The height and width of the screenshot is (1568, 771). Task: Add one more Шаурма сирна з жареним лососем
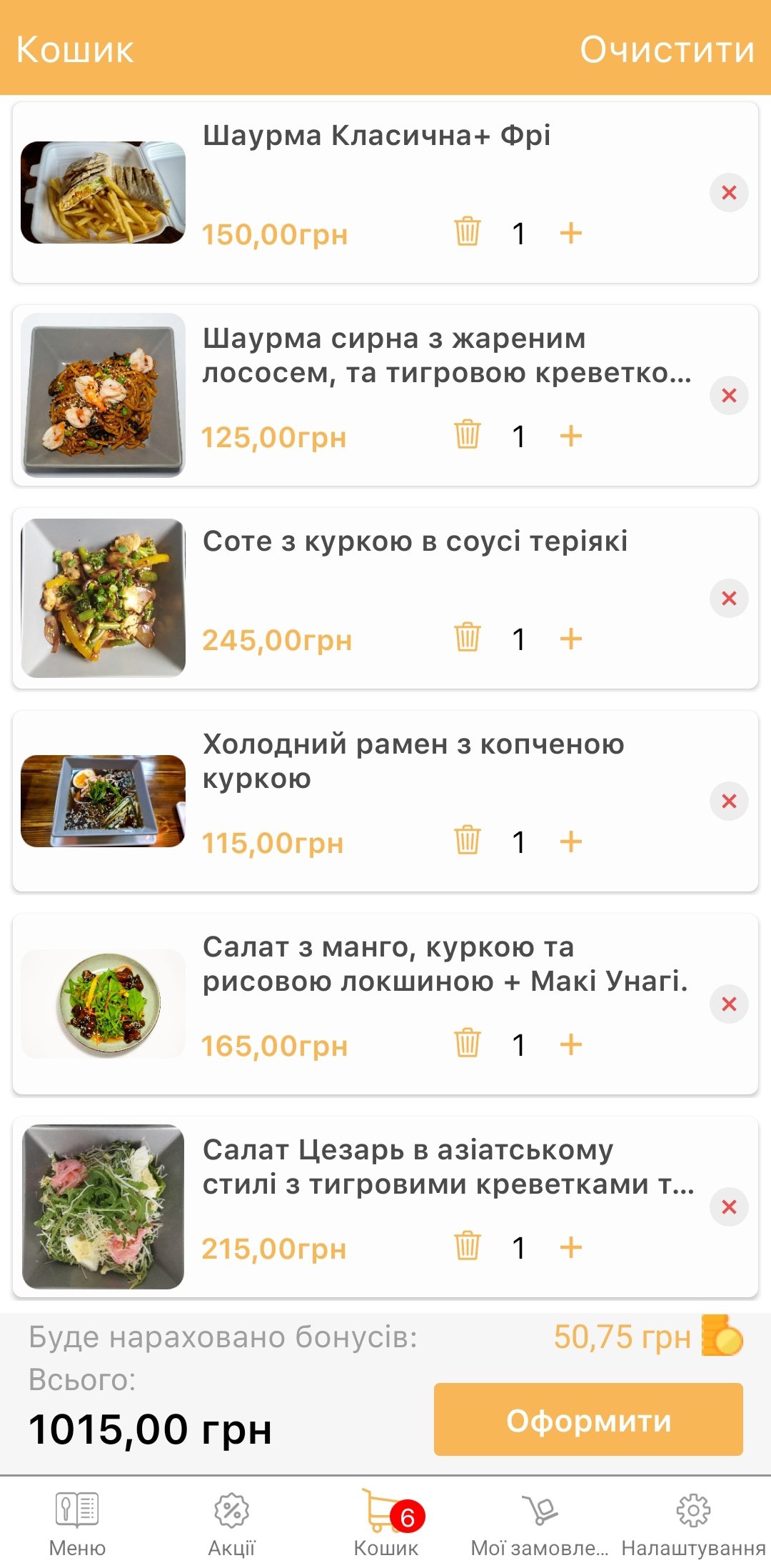tap(570, 436)
